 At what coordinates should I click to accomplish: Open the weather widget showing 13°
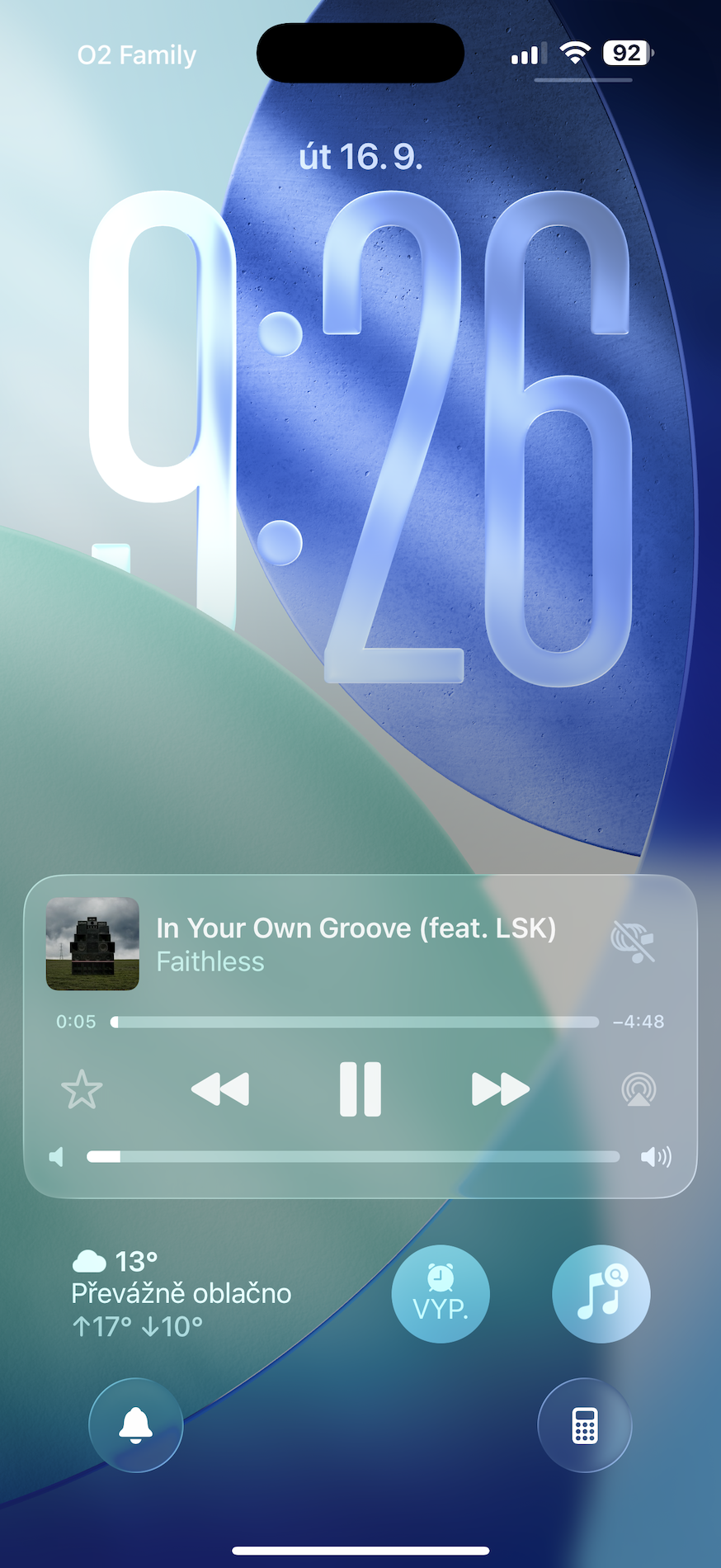point(181,1293)
